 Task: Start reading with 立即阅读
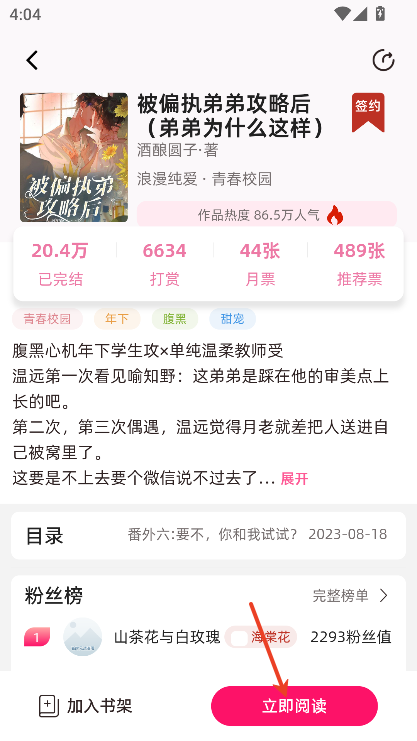[294, 706]
